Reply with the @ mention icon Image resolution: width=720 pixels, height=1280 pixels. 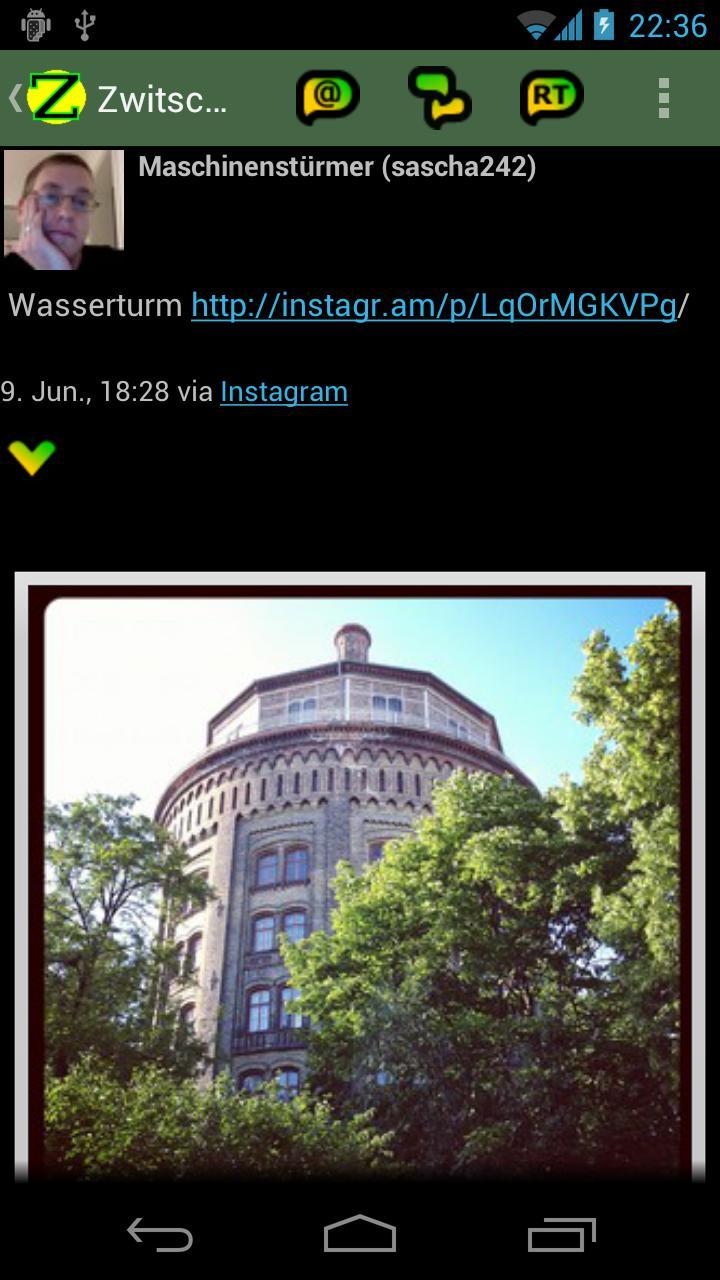328,97
